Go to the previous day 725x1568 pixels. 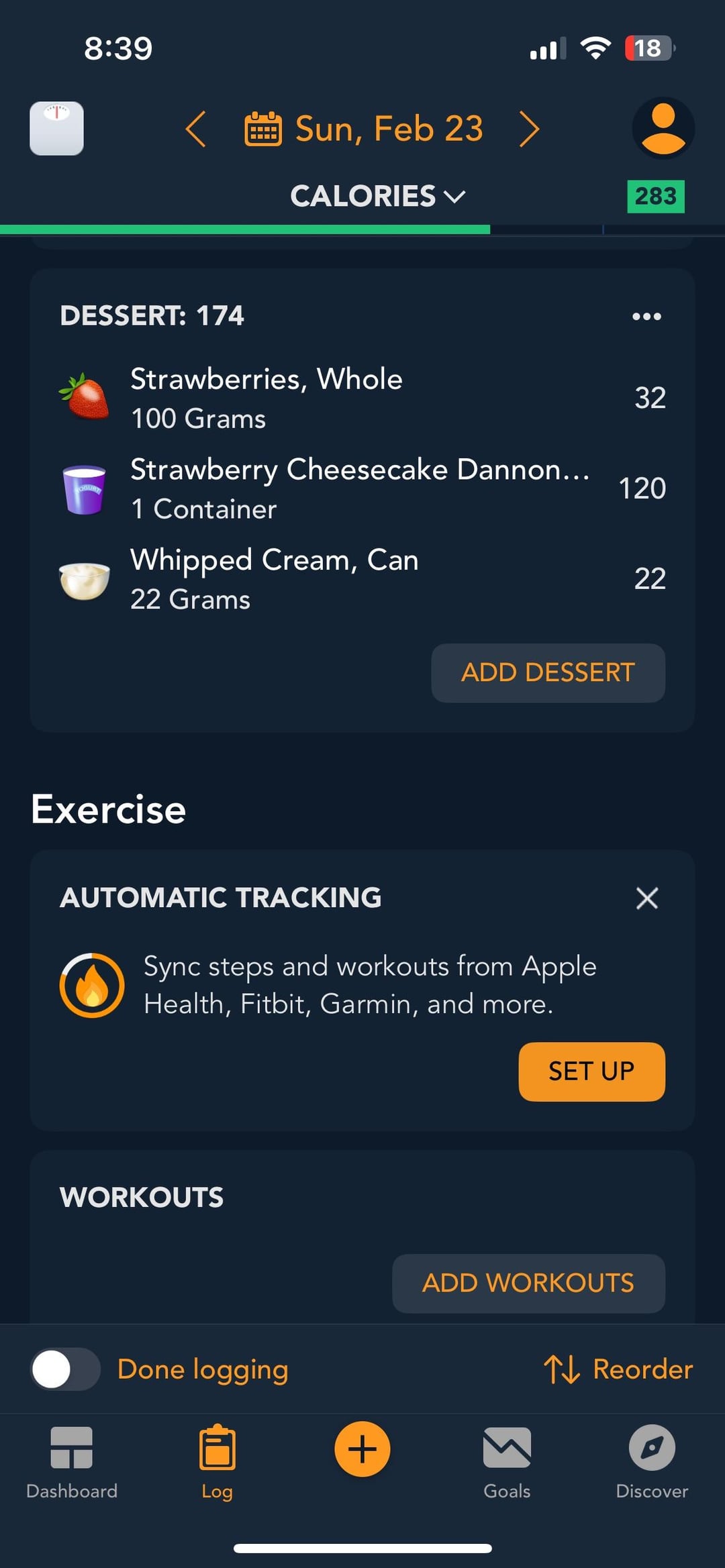[195, 129]
